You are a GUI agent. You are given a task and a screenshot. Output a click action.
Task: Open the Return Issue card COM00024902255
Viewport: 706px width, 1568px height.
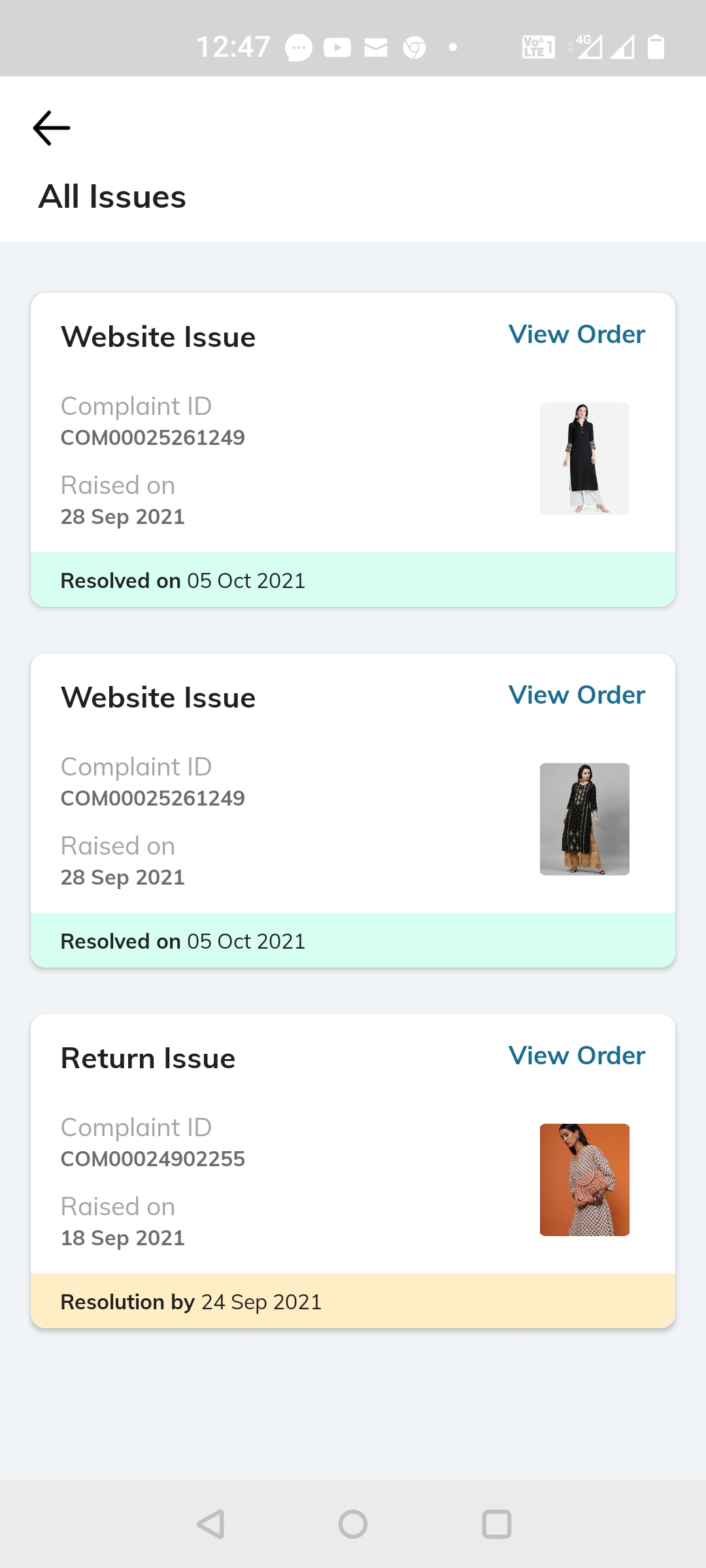[353, 1171]
